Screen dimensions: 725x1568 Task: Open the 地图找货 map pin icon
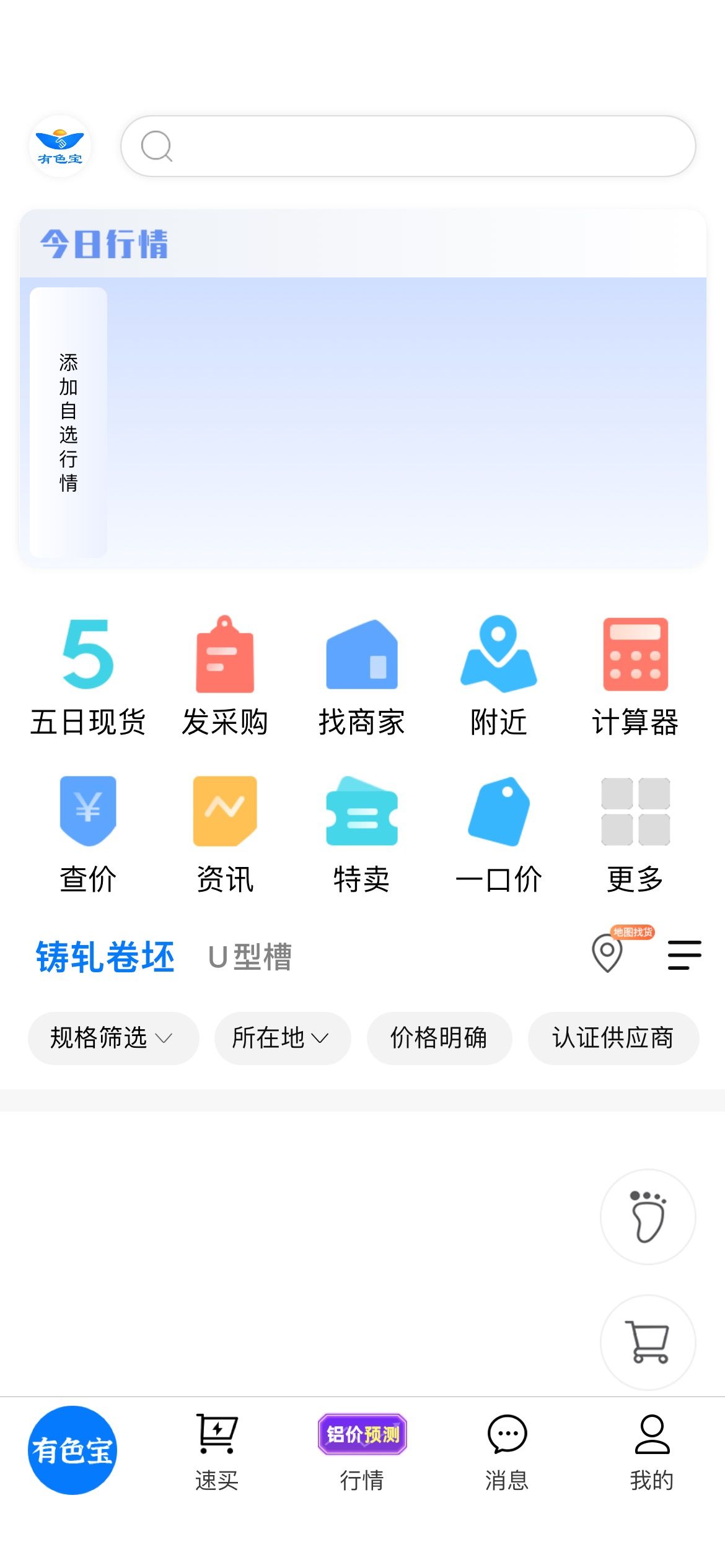(x=608, y=952)
